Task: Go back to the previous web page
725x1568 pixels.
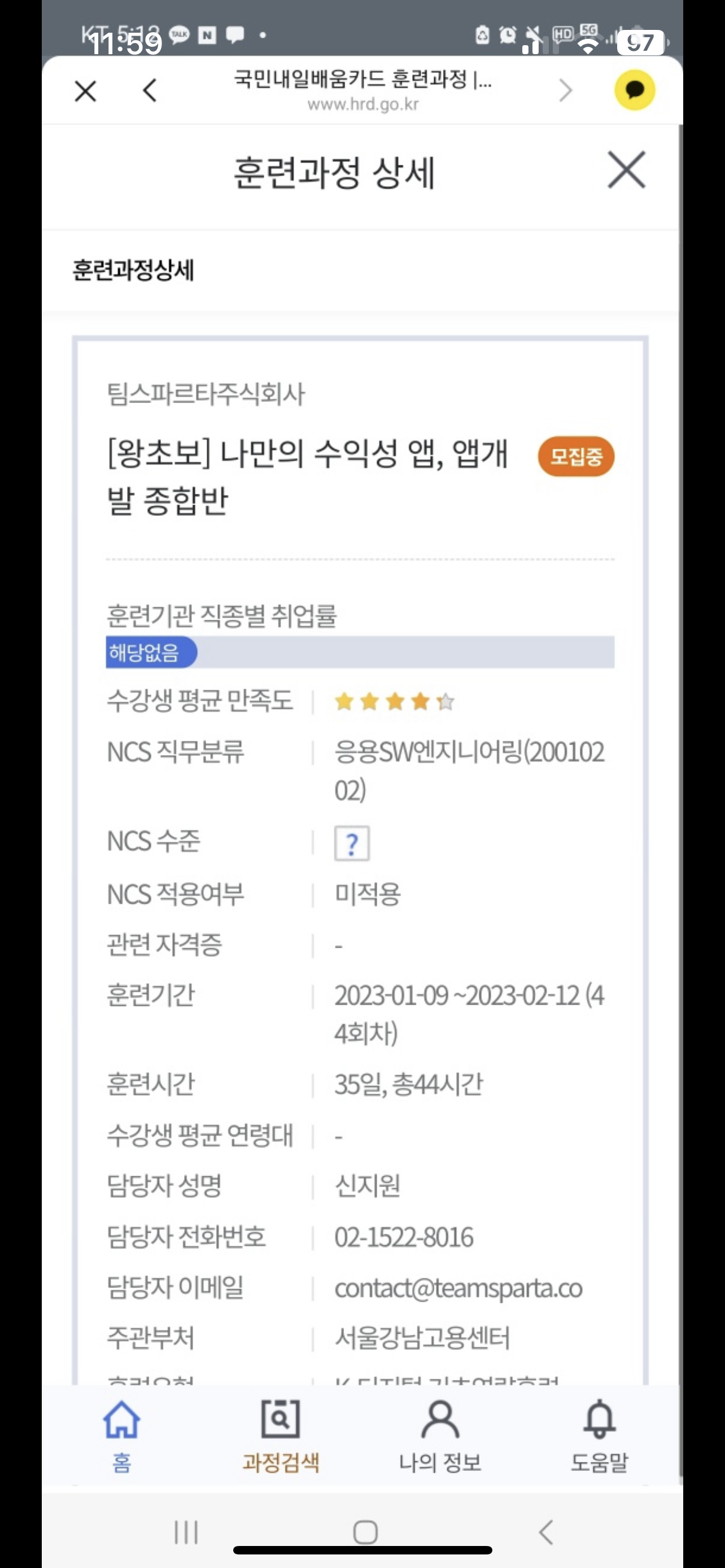Action: pos(150,90)
